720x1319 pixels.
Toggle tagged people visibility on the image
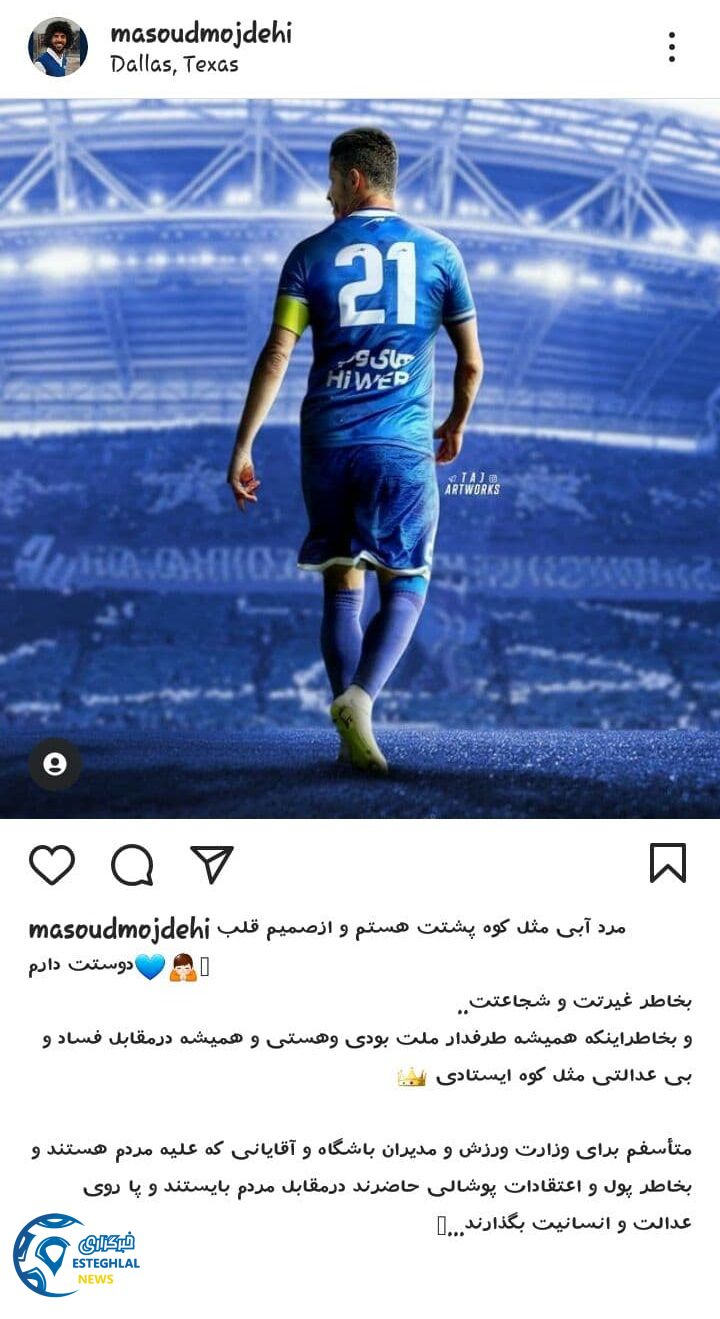55,765
